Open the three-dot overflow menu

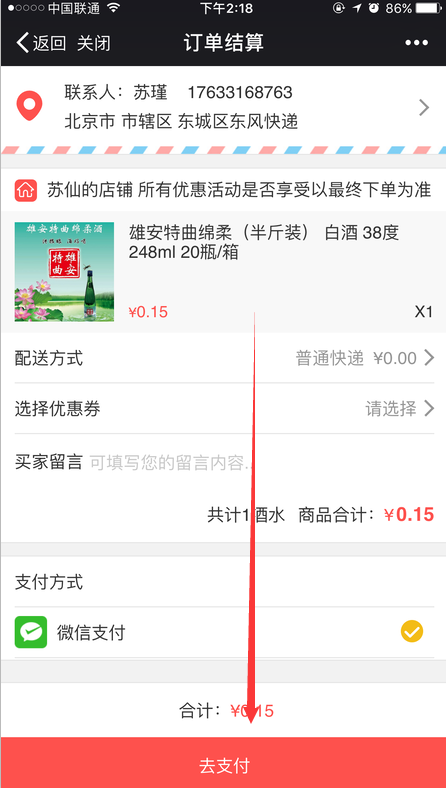(x=416, y=43)
